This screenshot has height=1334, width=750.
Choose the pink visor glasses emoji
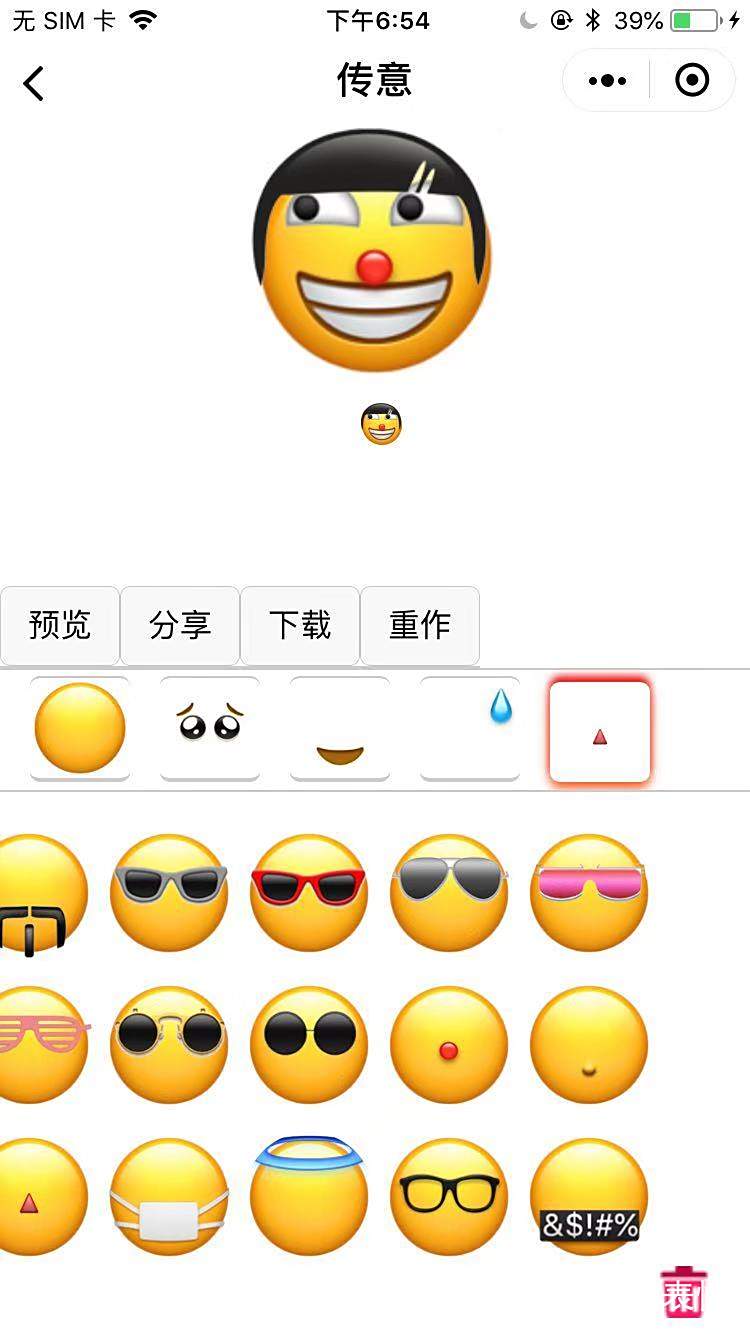pos(589,892)
